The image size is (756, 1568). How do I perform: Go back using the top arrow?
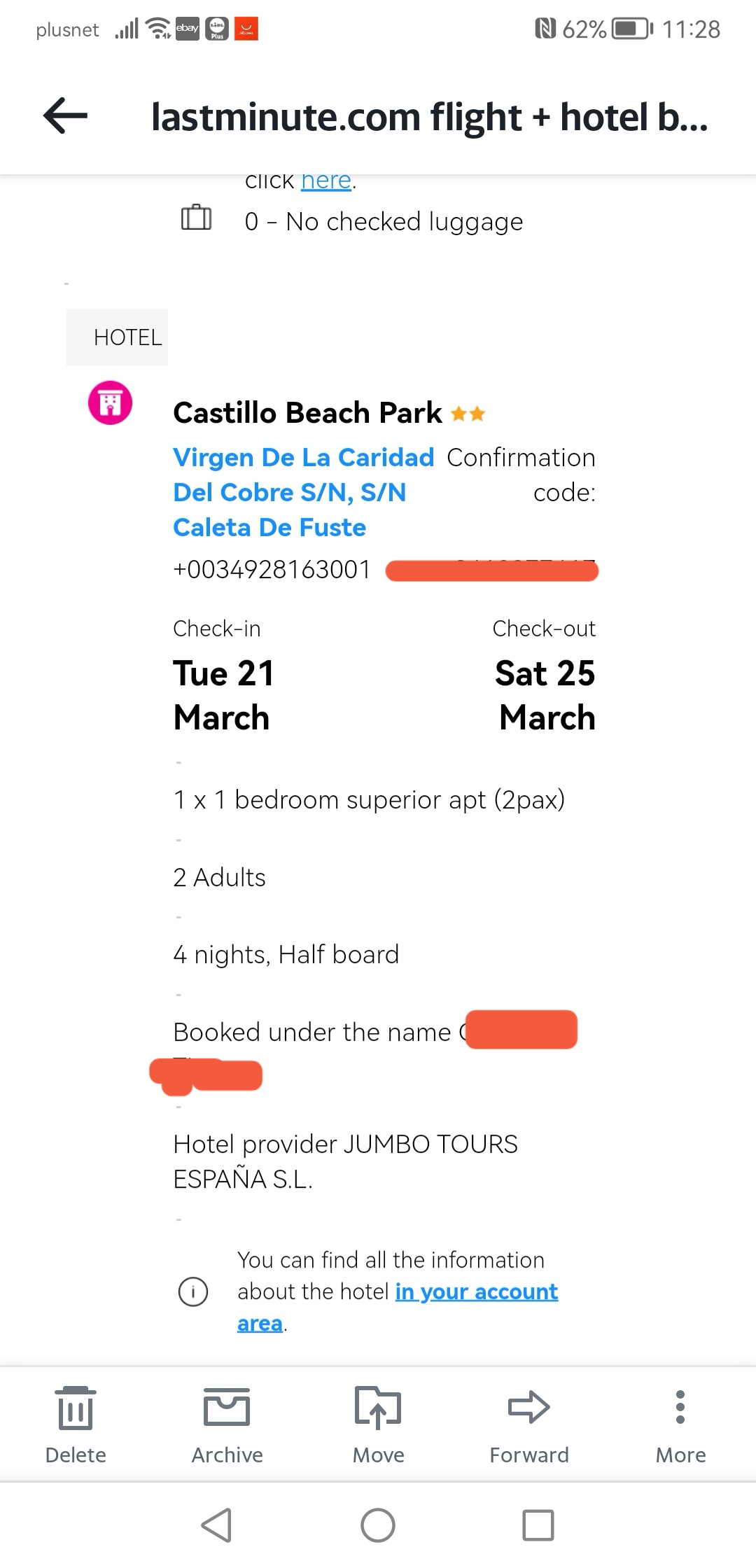(x=65, y=115)
